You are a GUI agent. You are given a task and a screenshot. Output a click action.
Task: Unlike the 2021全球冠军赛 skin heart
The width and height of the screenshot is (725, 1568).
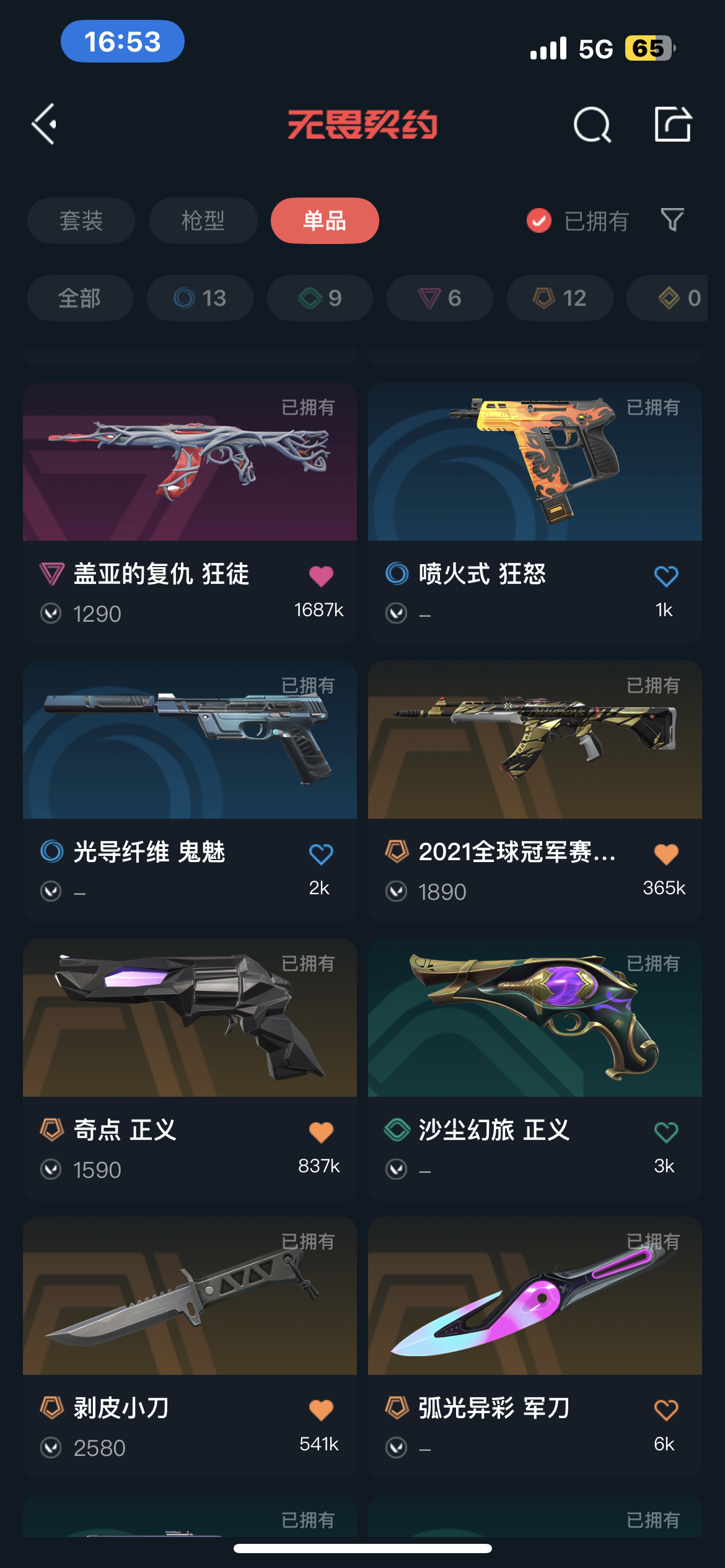666,855
